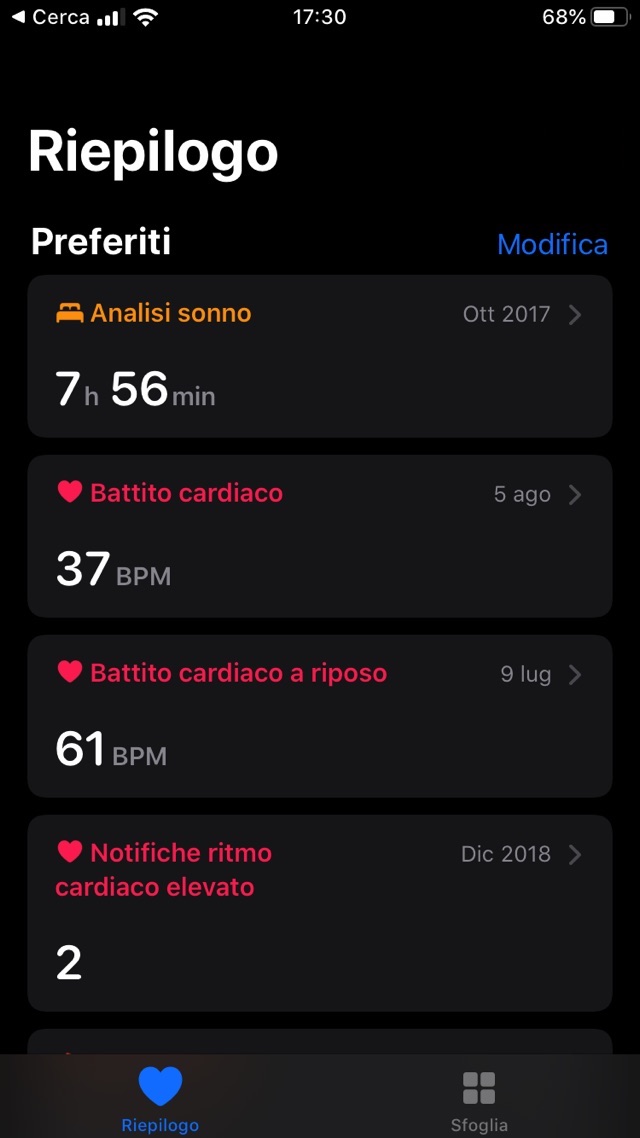The width and height of the screenshot is (640, 1138).
Task: Tap Modifica to edit favorites
Action: tap(552, 245)
